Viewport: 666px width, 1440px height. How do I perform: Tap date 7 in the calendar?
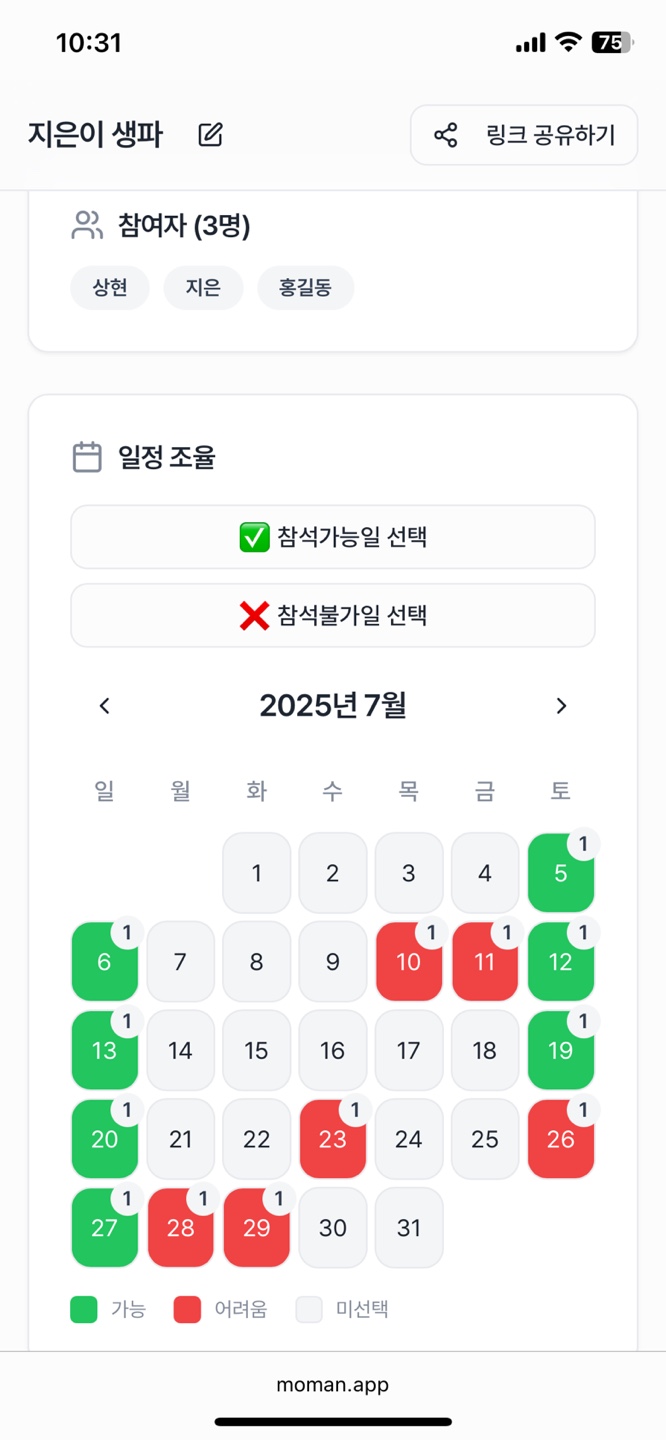[x=181, y=962]
